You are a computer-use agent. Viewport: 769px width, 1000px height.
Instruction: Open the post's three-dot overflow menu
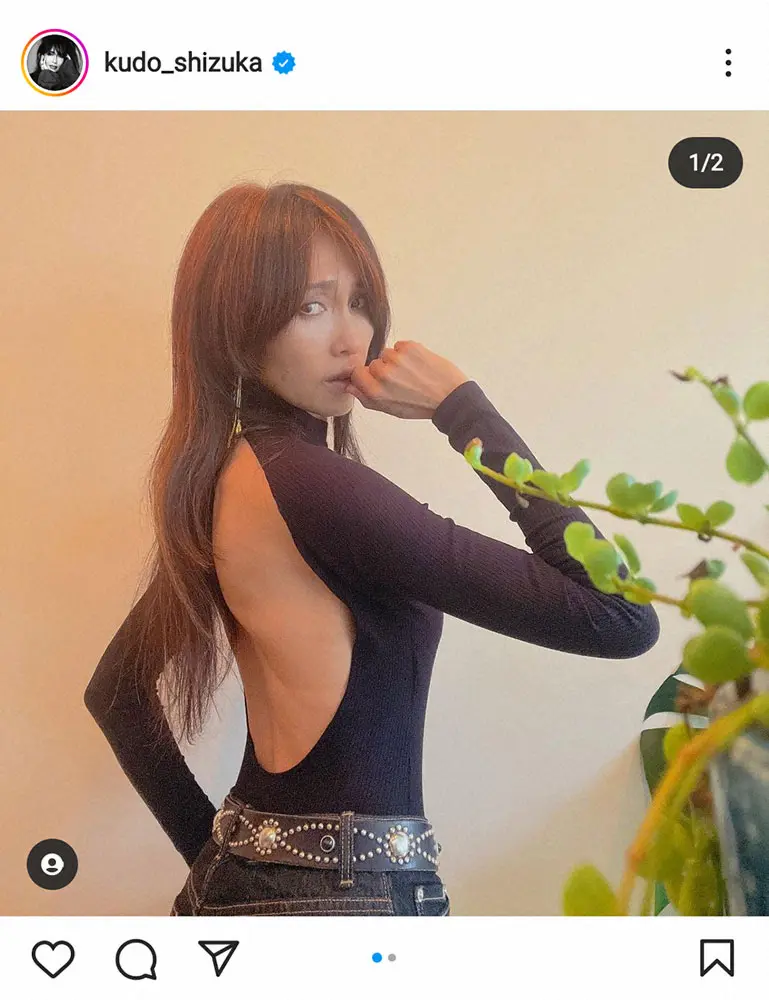(728, 63)
